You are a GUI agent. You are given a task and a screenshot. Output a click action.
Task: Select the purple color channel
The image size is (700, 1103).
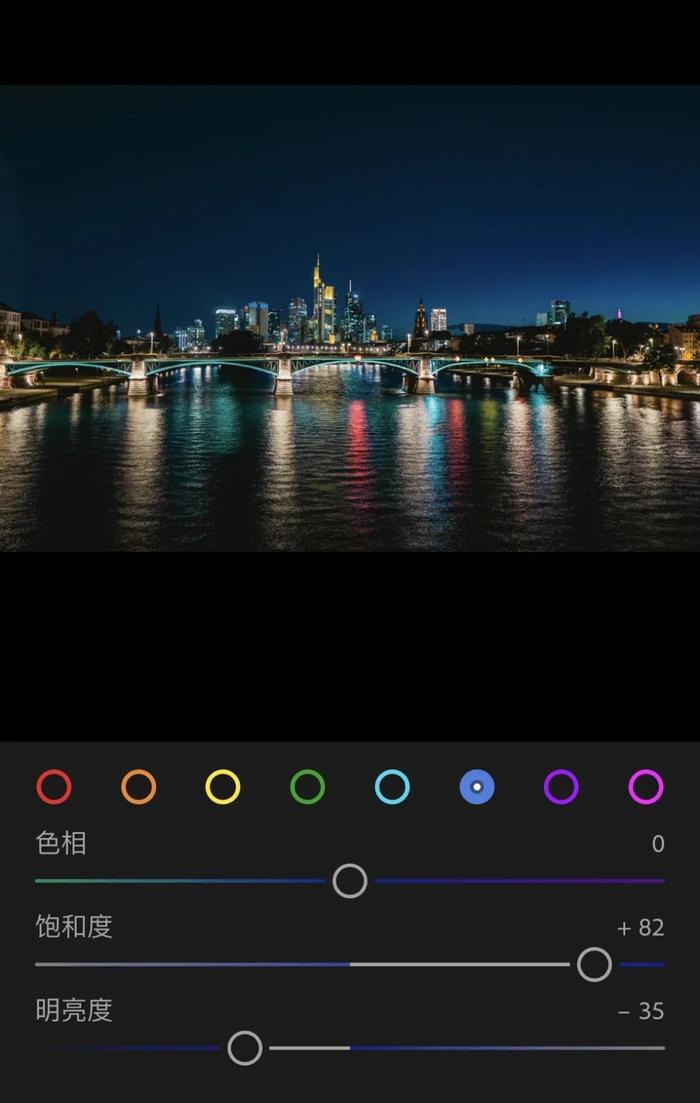coord(561,787)
